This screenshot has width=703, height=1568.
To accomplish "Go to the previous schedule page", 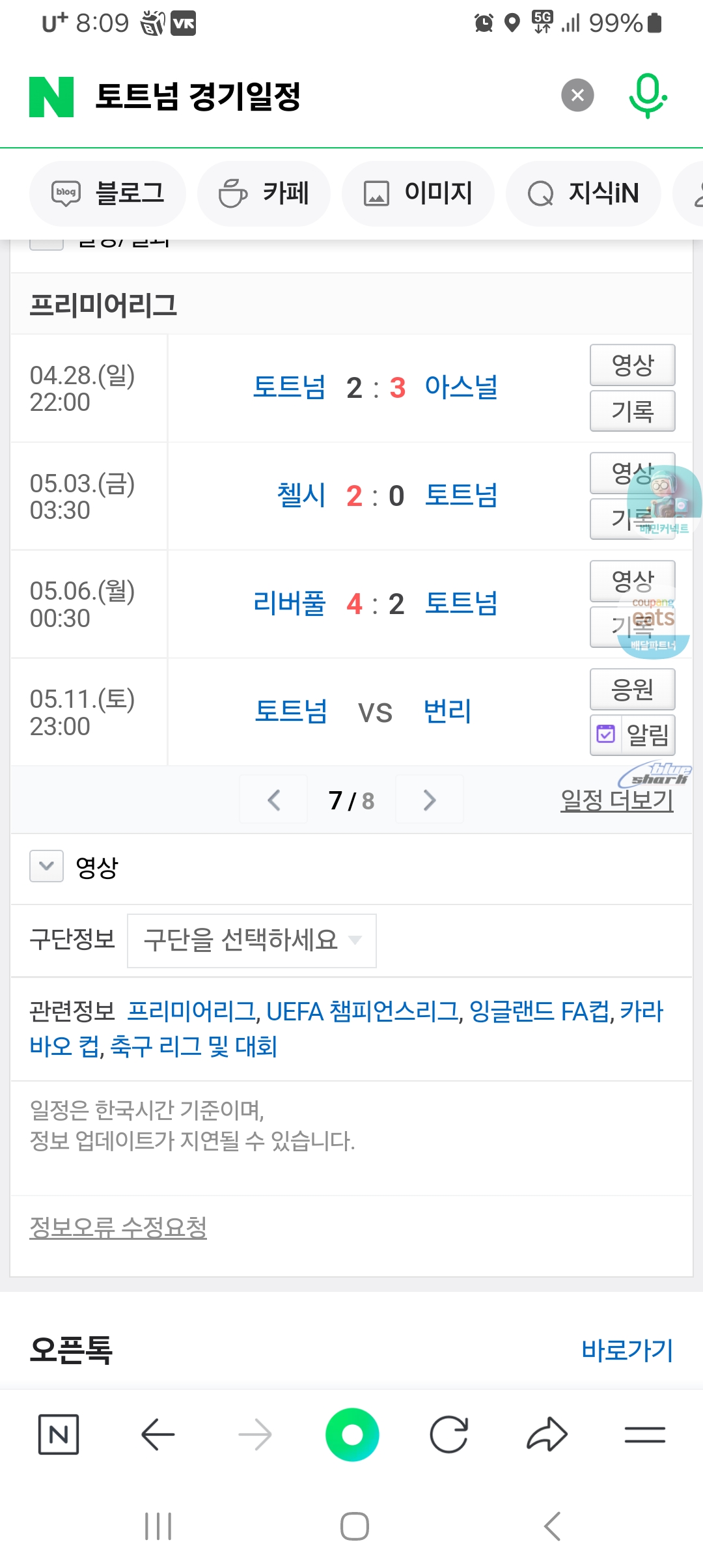I will (x=273, y=800).
